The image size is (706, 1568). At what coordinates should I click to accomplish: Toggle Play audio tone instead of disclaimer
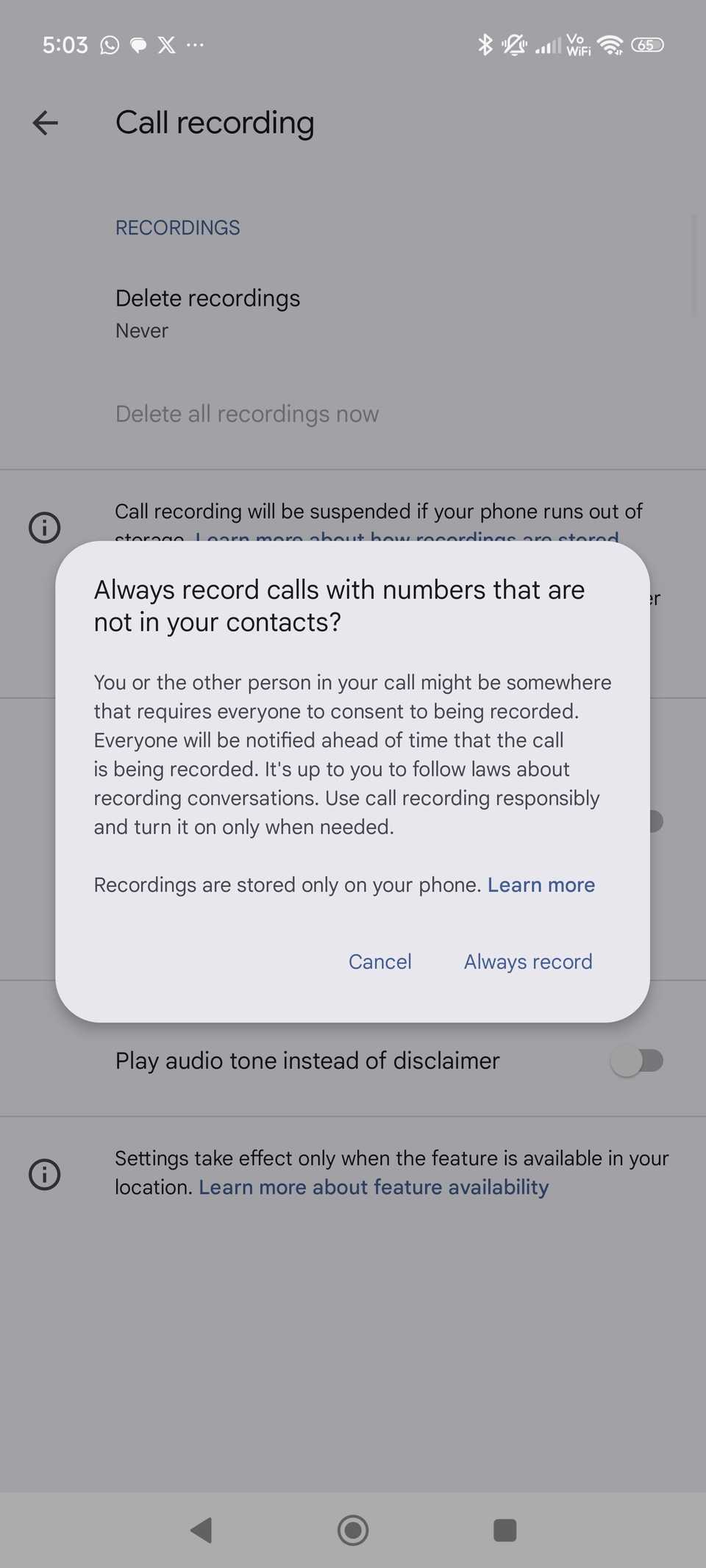coord(637,1061)
